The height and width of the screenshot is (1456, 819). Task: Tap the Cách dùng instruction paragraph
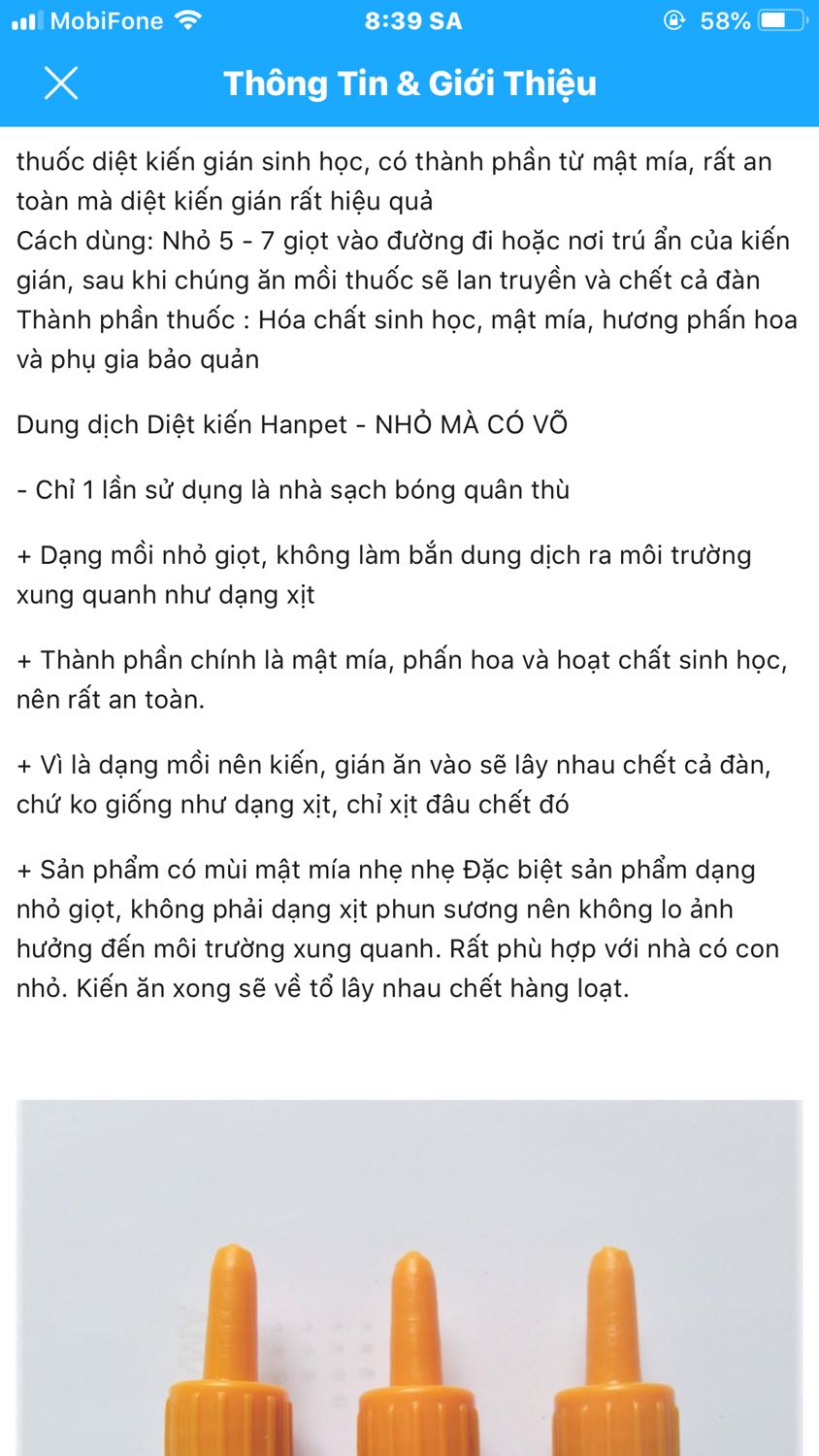tap(408, 260)
